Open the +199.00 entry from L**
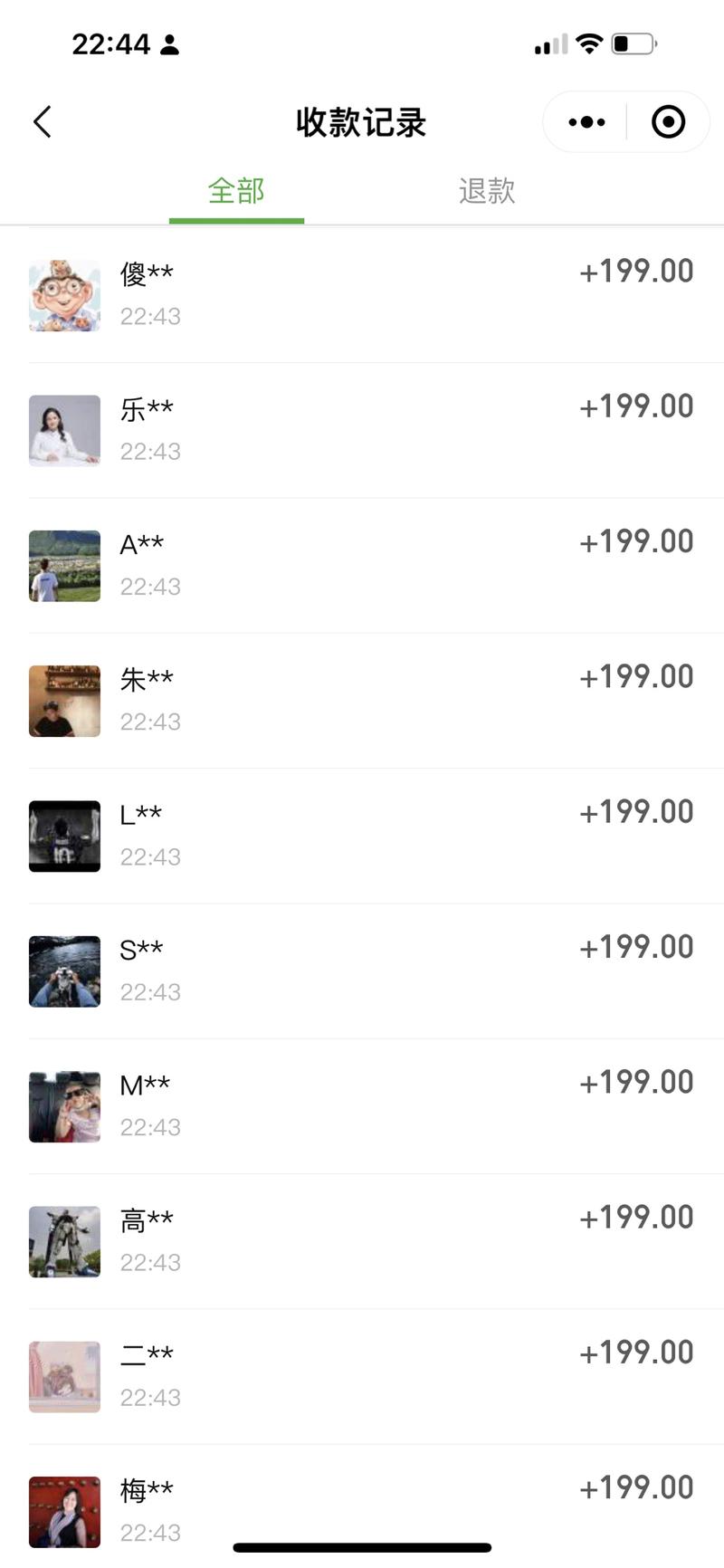 click(362, 835)
